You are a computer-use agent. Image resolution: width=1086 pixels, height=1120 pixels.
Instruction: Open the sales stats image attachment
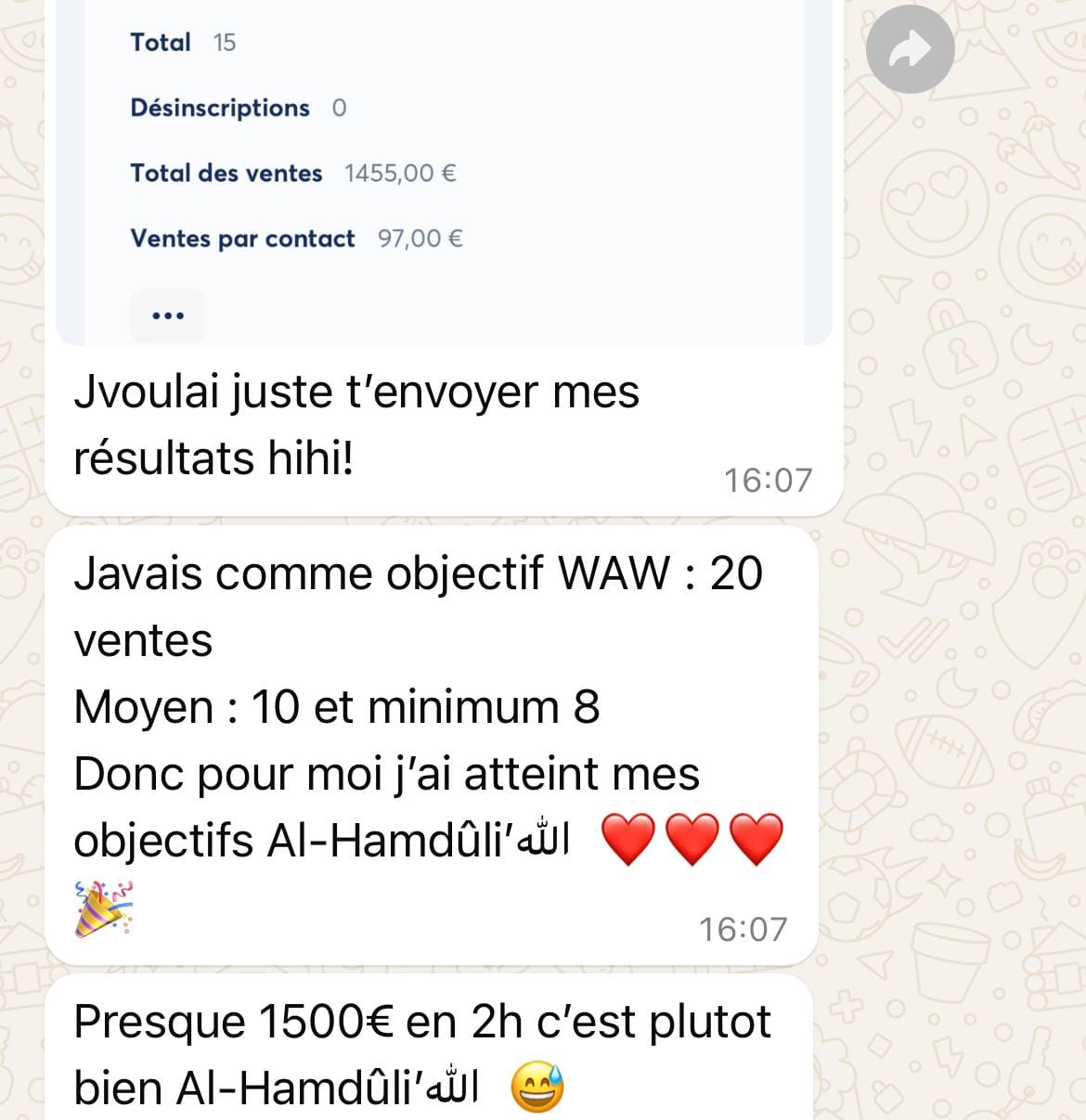pyautogui.click(x=444, y=167)
